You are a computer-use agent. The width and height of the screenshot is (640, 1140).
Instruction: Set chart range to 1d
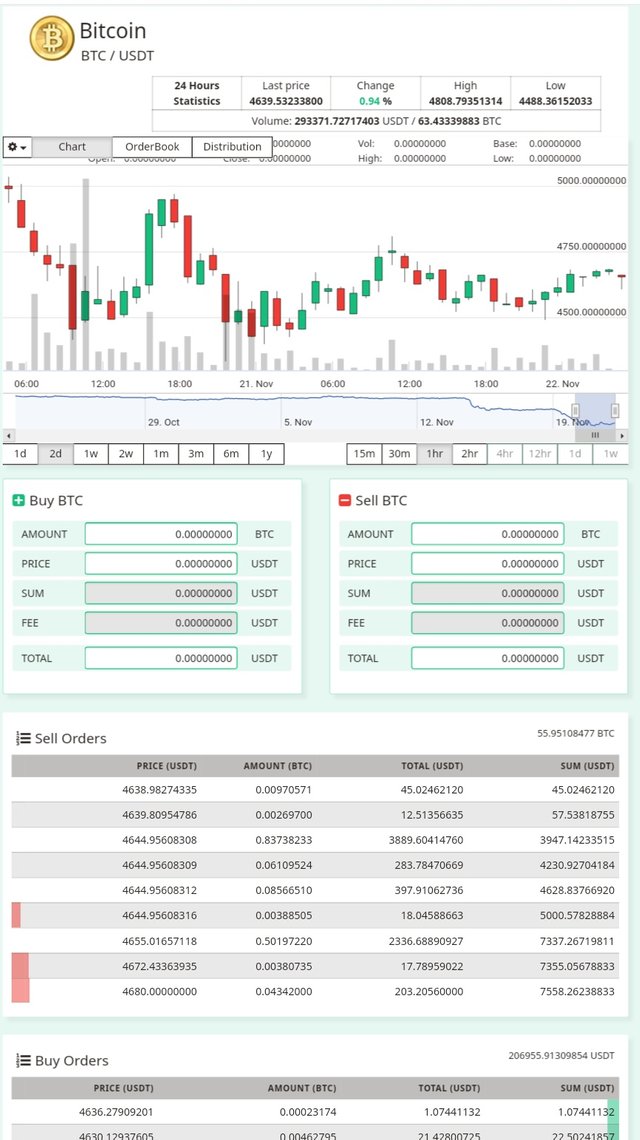click(x=20, y=454)
